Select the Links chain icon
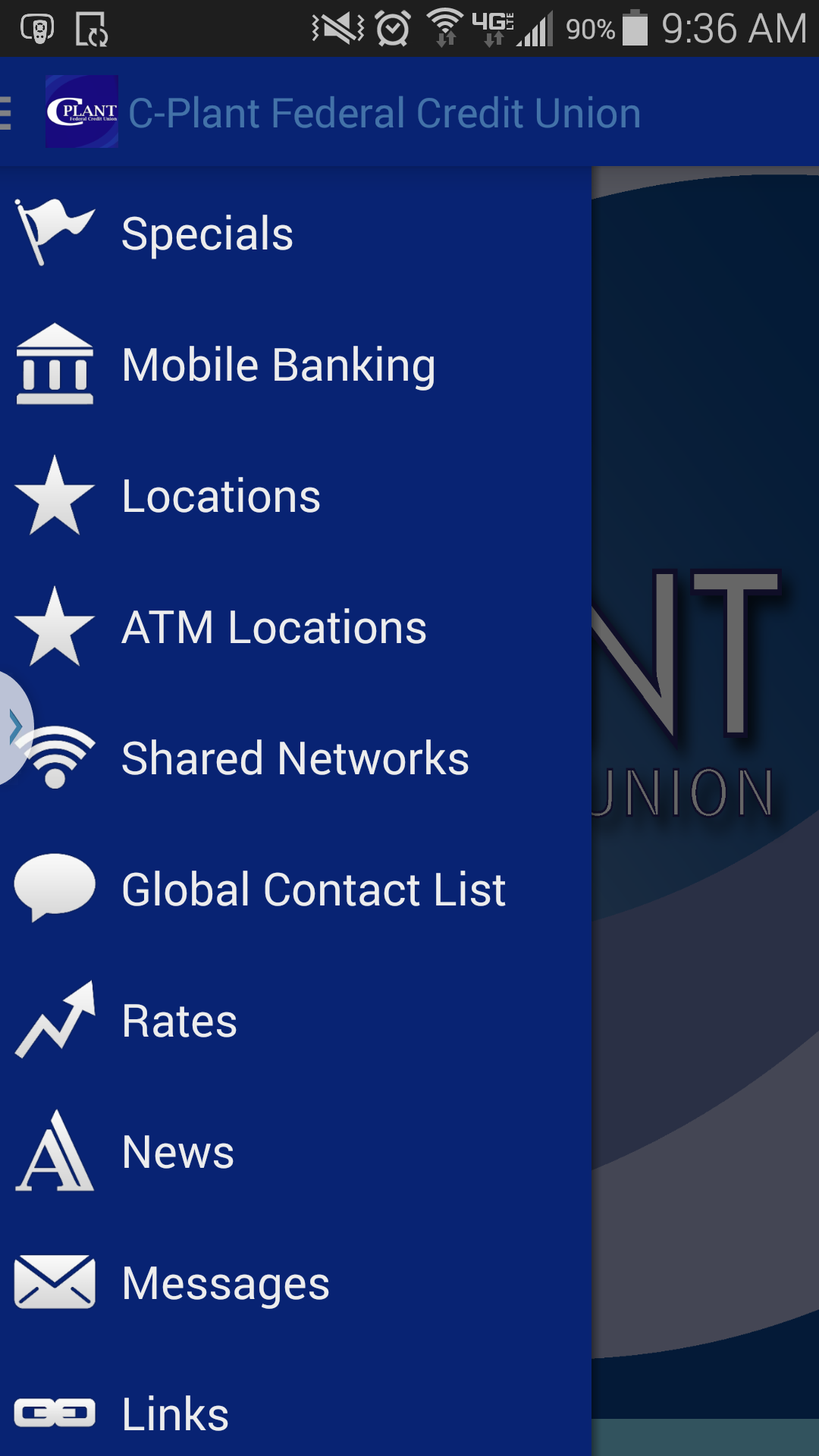The width and height of the screenshot is (819, 1456). 53,1410
